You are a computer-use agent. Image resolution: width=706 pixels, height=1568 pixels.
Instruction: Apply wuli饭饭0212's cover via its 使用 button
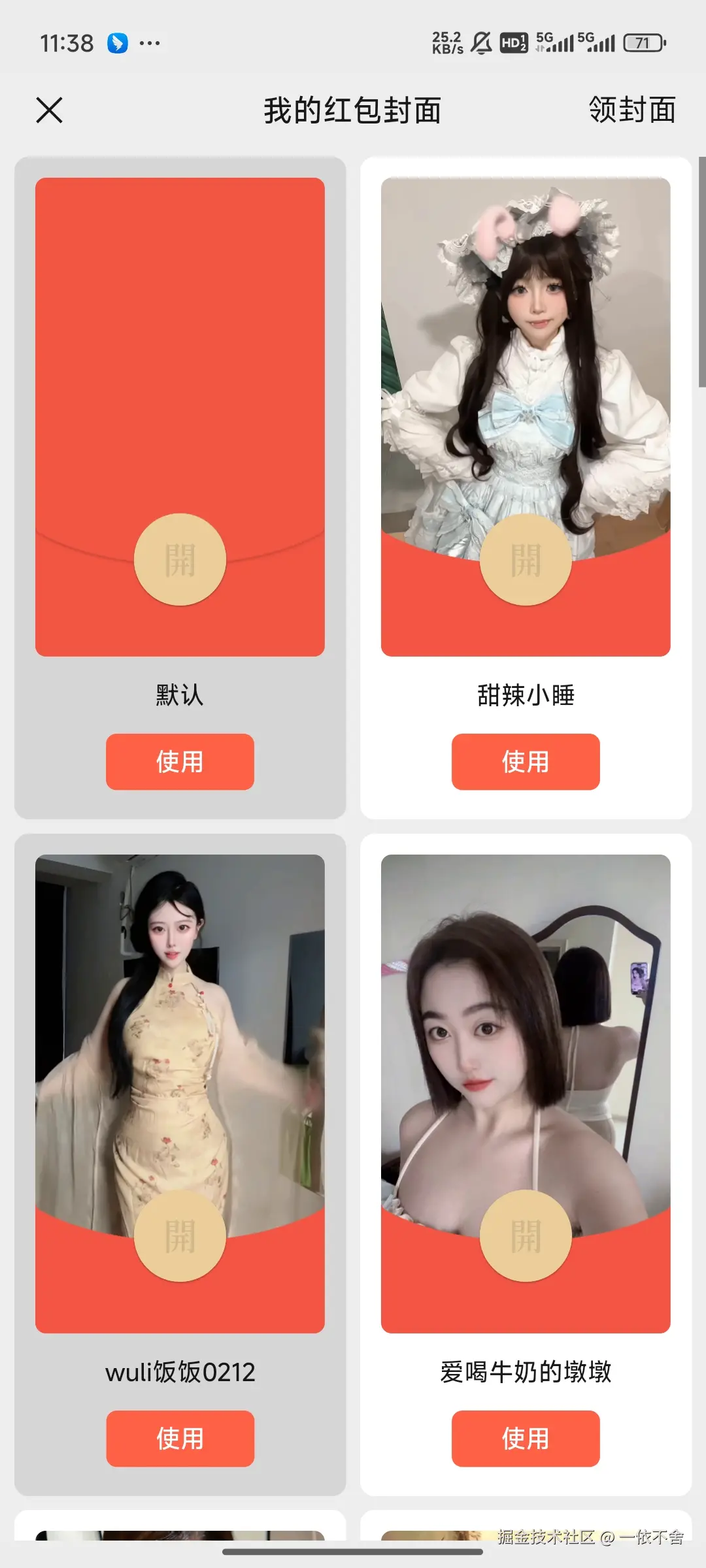(180, 1438)
